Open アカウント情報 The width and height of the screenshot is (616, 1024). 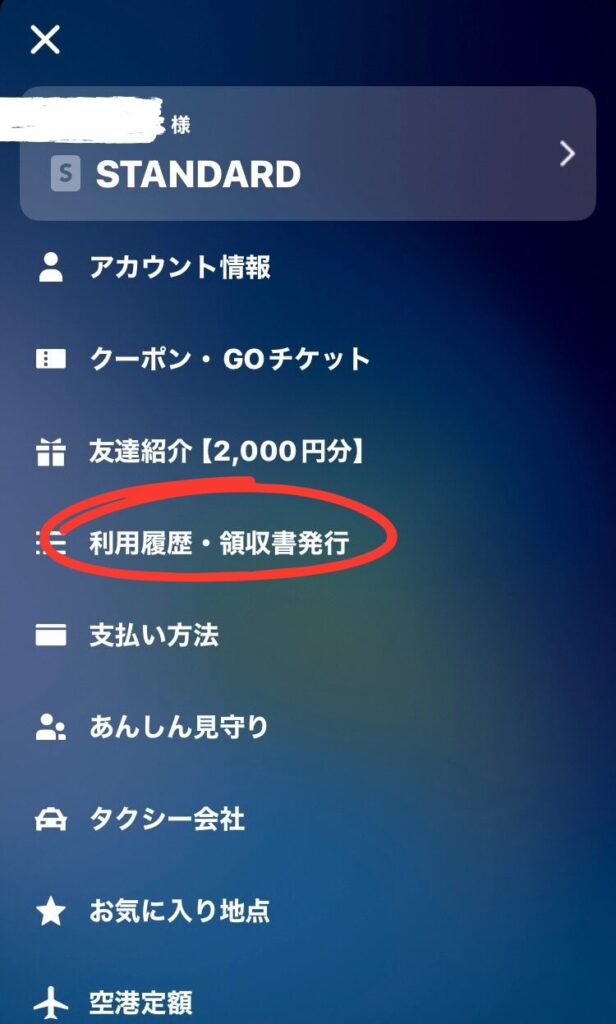(x=180, y=267)
